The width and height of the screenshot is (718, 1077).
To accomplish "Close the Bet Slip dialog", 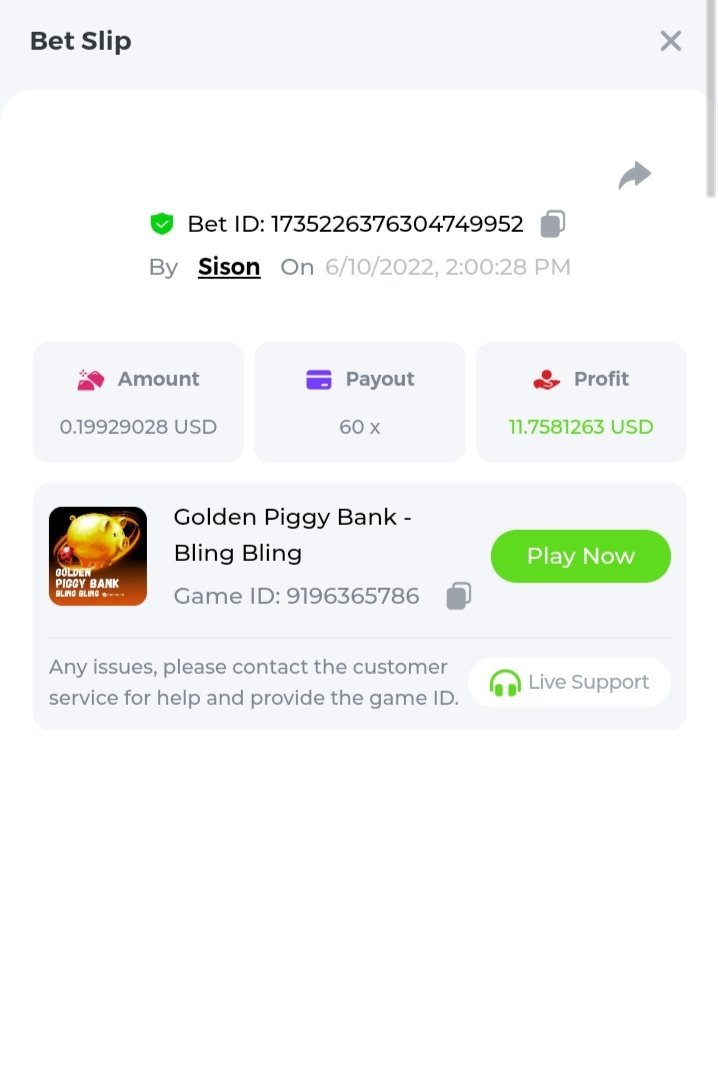I will click(x=670, y=41).
